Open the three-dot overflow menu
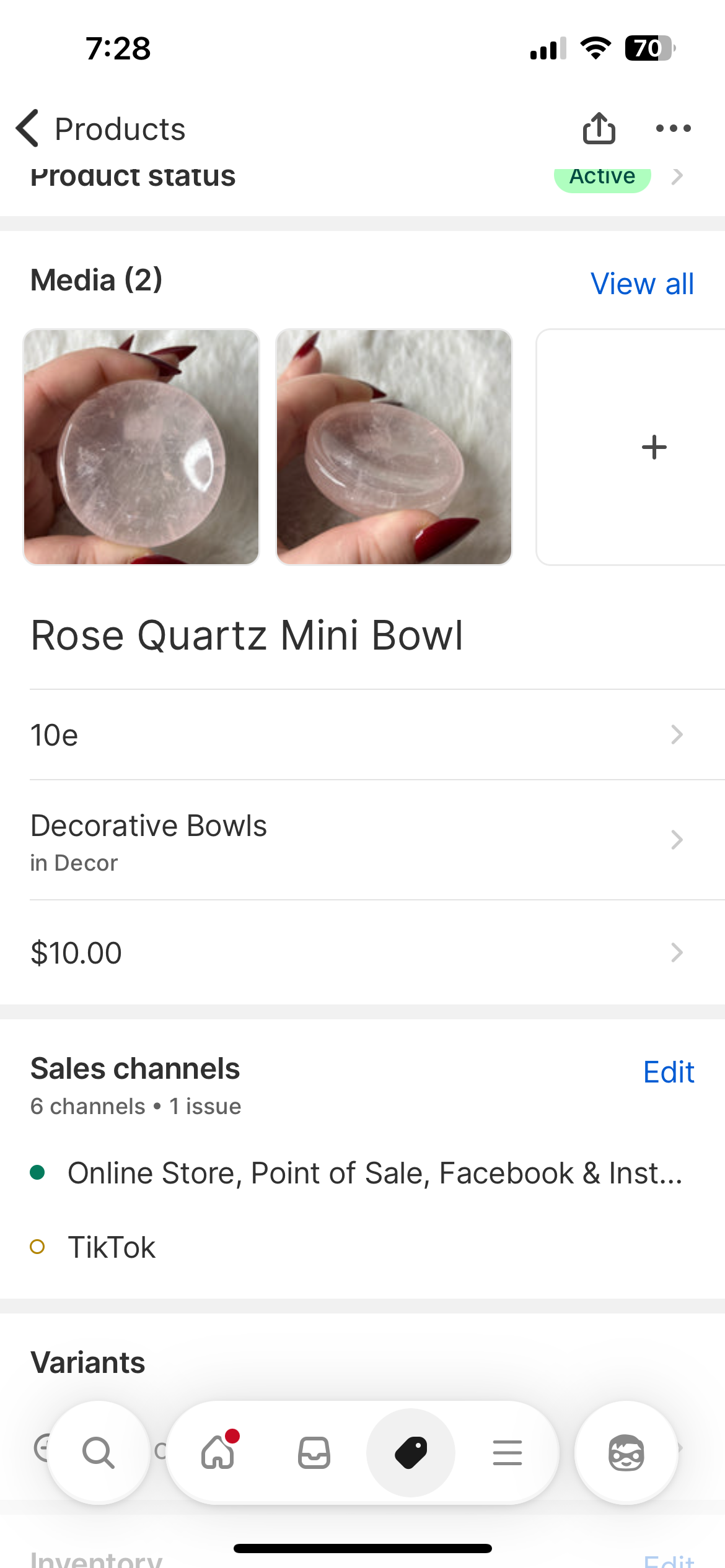Image resolution: width=725 pixels, height=1568 pixels. [673, 129]
